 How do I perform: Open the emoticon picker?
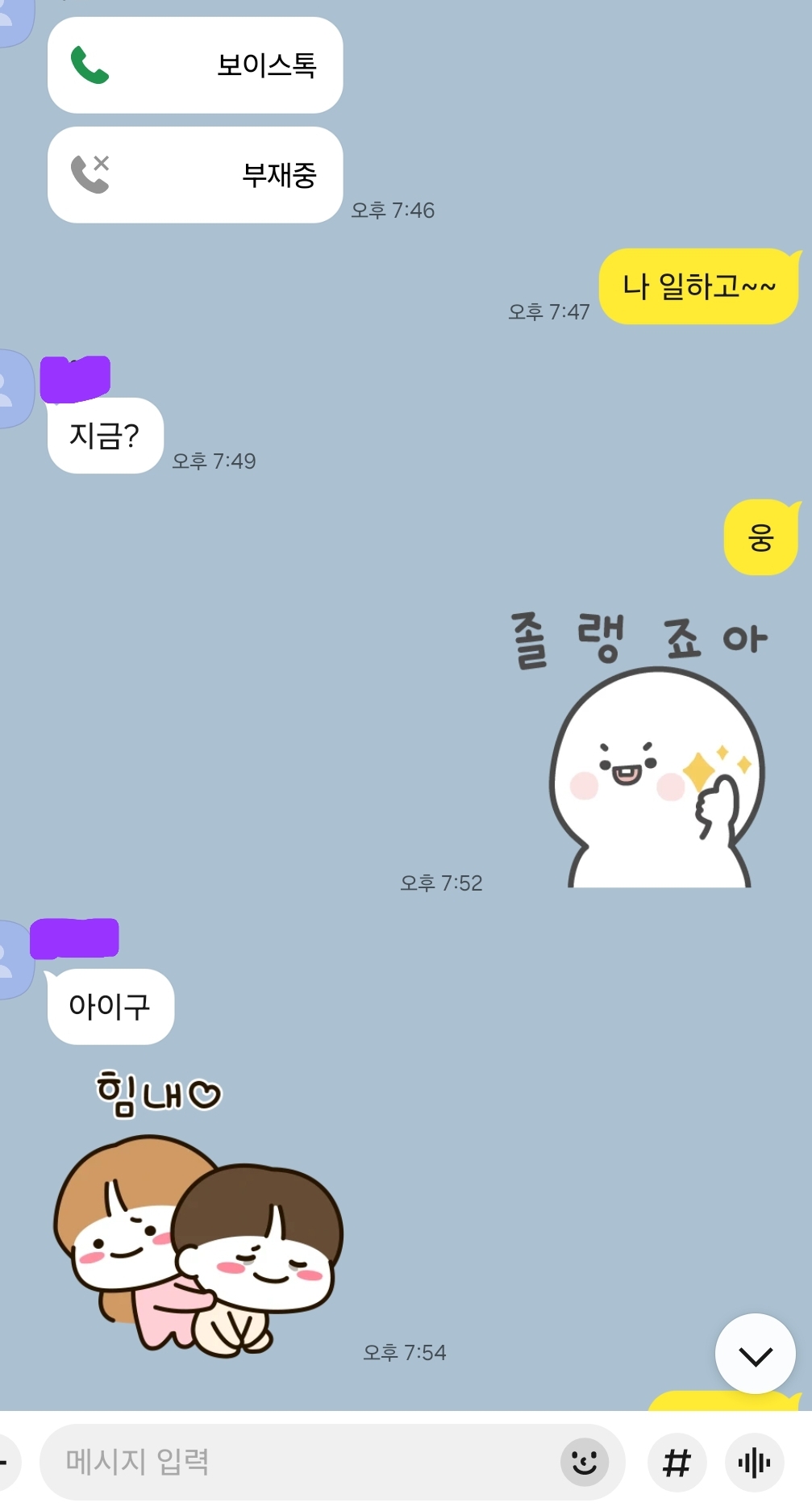[x=584, y=1461]
